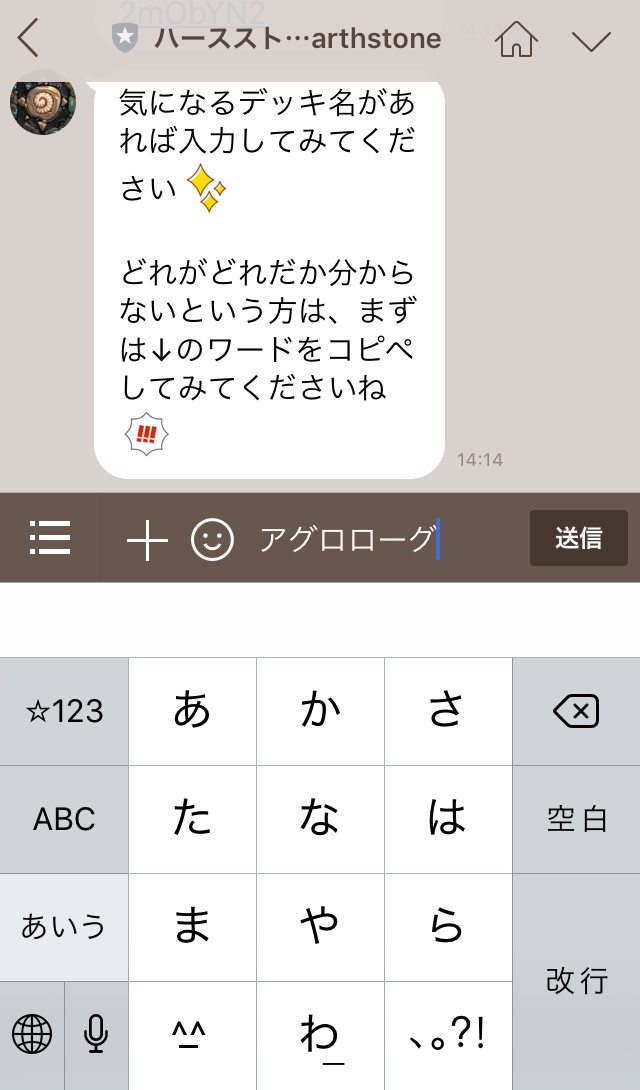Start voice dictation with microphone key

[x=96, y=1034]
